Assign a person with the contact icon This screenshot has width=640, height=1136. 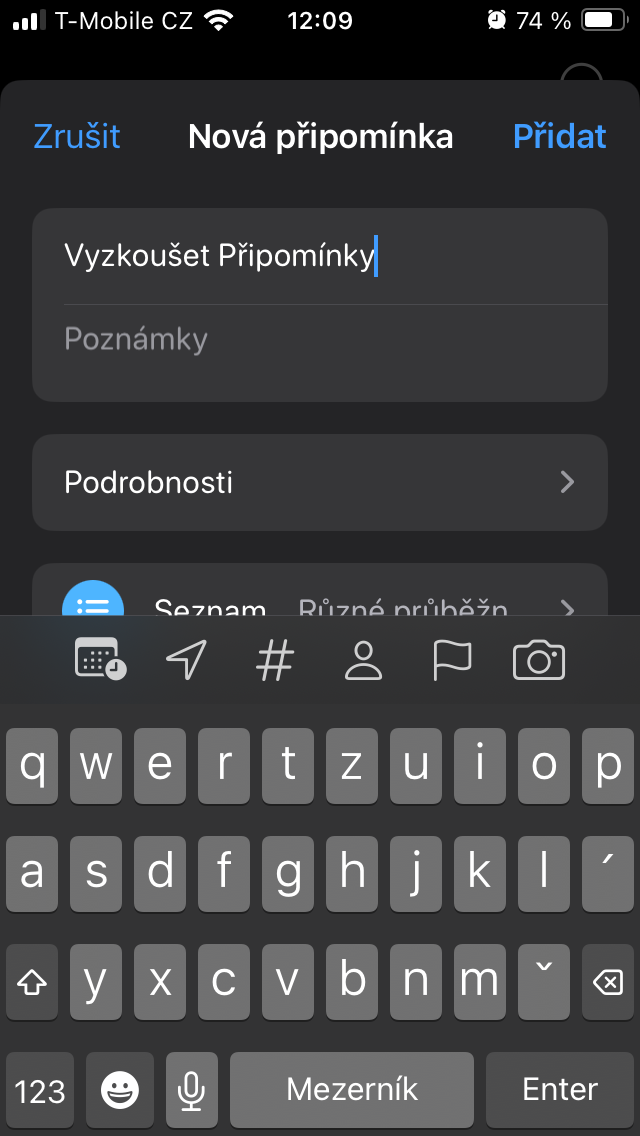363,660
